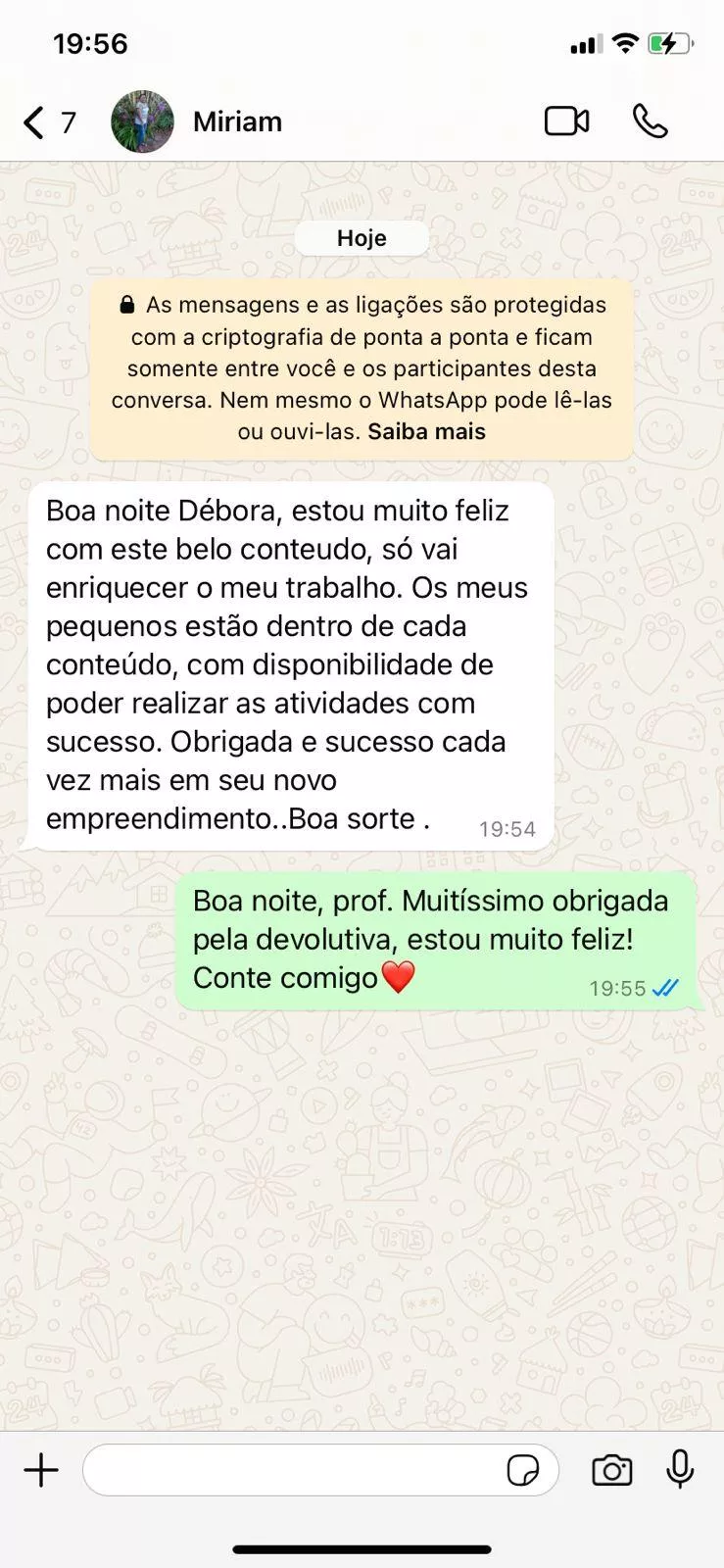Image resolution: width=724 pixels, height=1568 pixels.
Task: Tap Saiba mais about encryption
Action: coord(426,431)
